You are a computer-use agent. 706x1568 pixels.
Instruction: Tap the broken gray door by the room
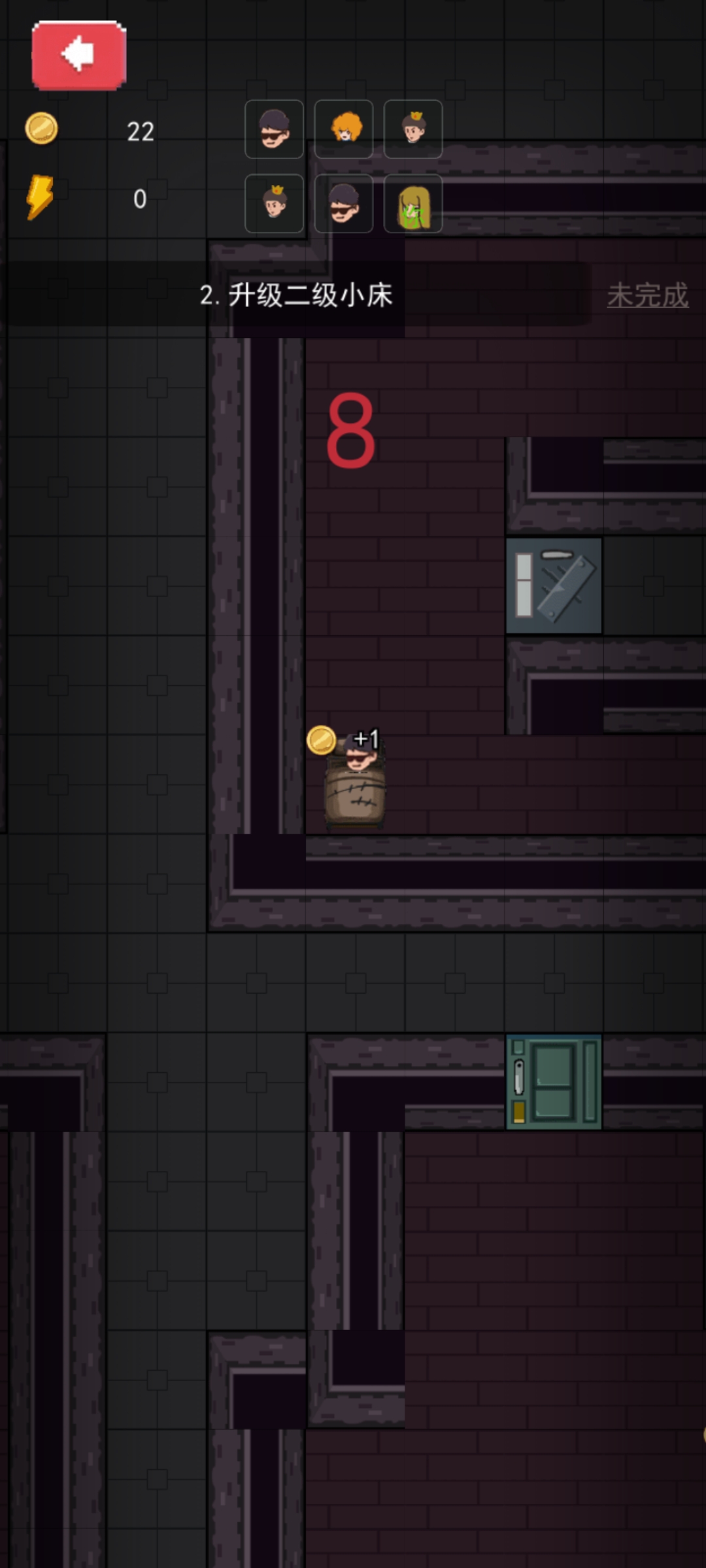pos(554,585)
